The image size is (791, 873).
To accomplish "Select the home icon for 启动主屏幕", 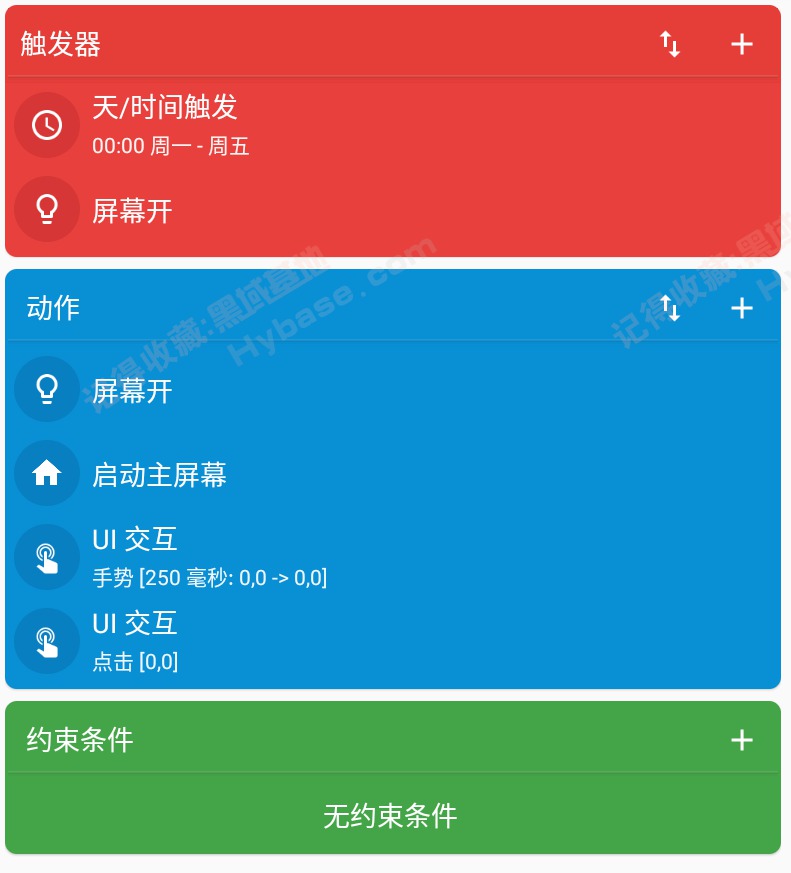I will 47,473.
